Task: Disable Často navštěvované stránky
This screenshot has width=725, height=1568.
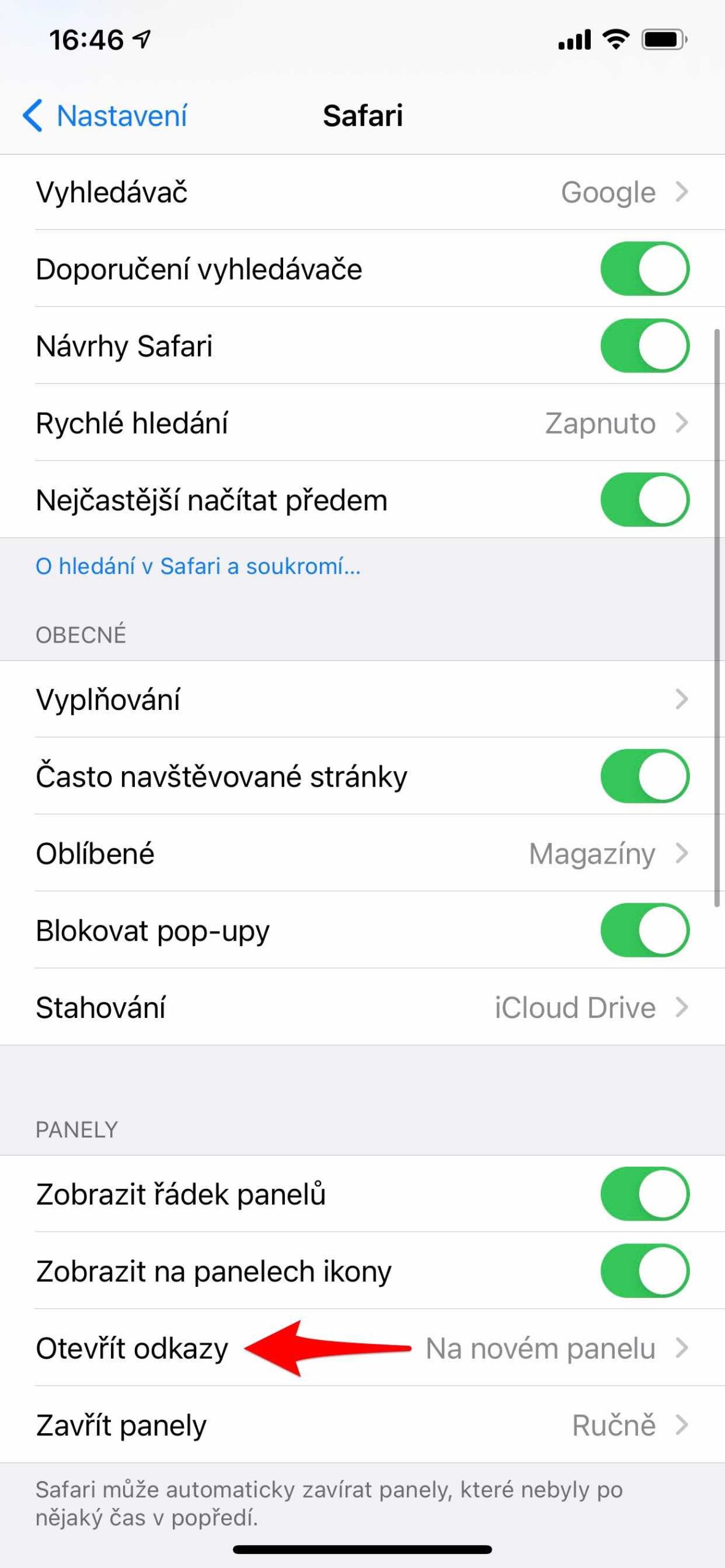Action: pyautogui.click(x=645, y=775)
